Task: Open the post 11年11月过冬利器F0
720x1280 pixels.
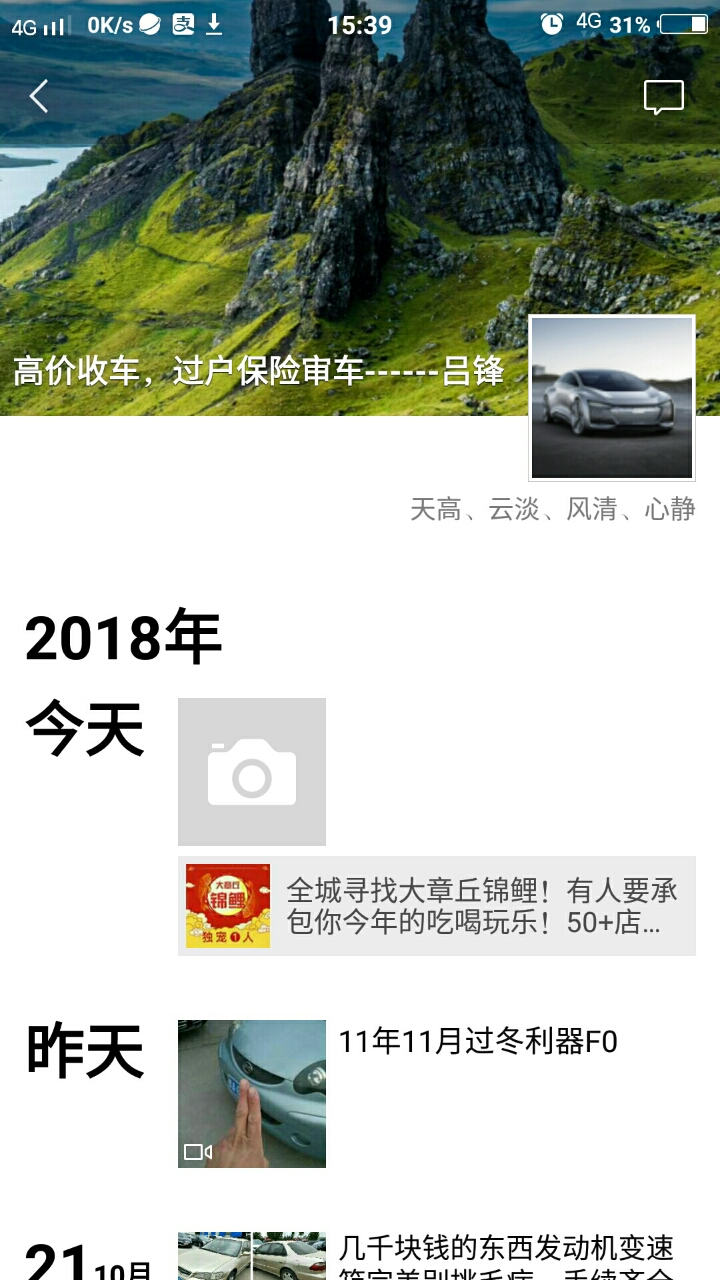Action: [x=478, y=1042]
